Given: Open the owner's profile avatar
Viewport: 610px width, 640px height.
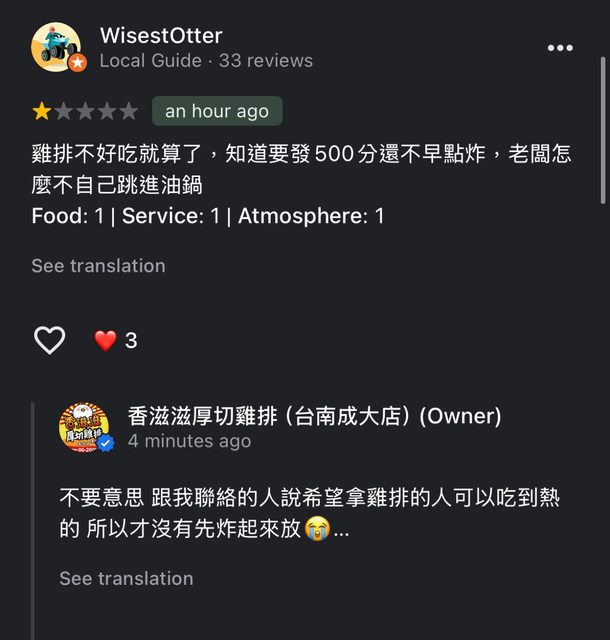Looking at the screenshot, I should pyautogui.click(x=86, y=427).
